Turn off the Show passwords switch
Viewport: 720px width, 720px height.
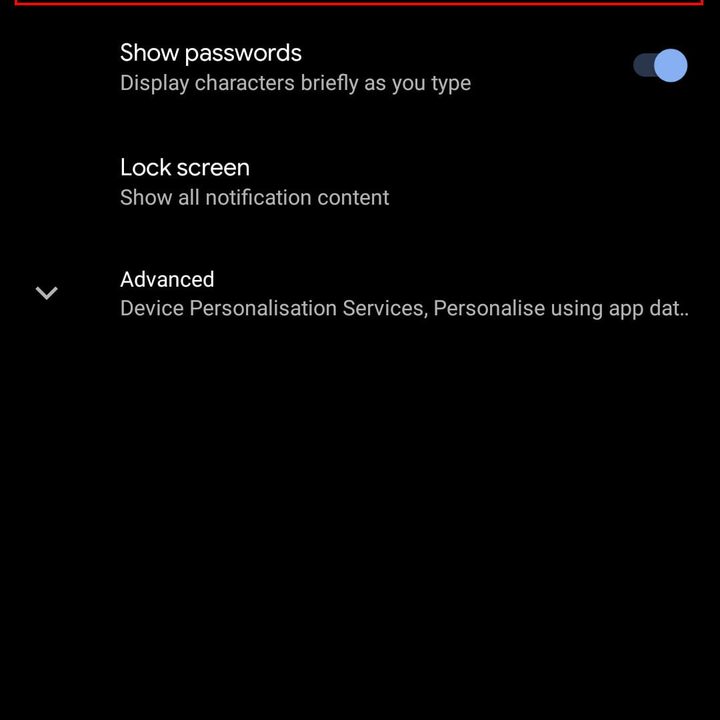point(660,66)
